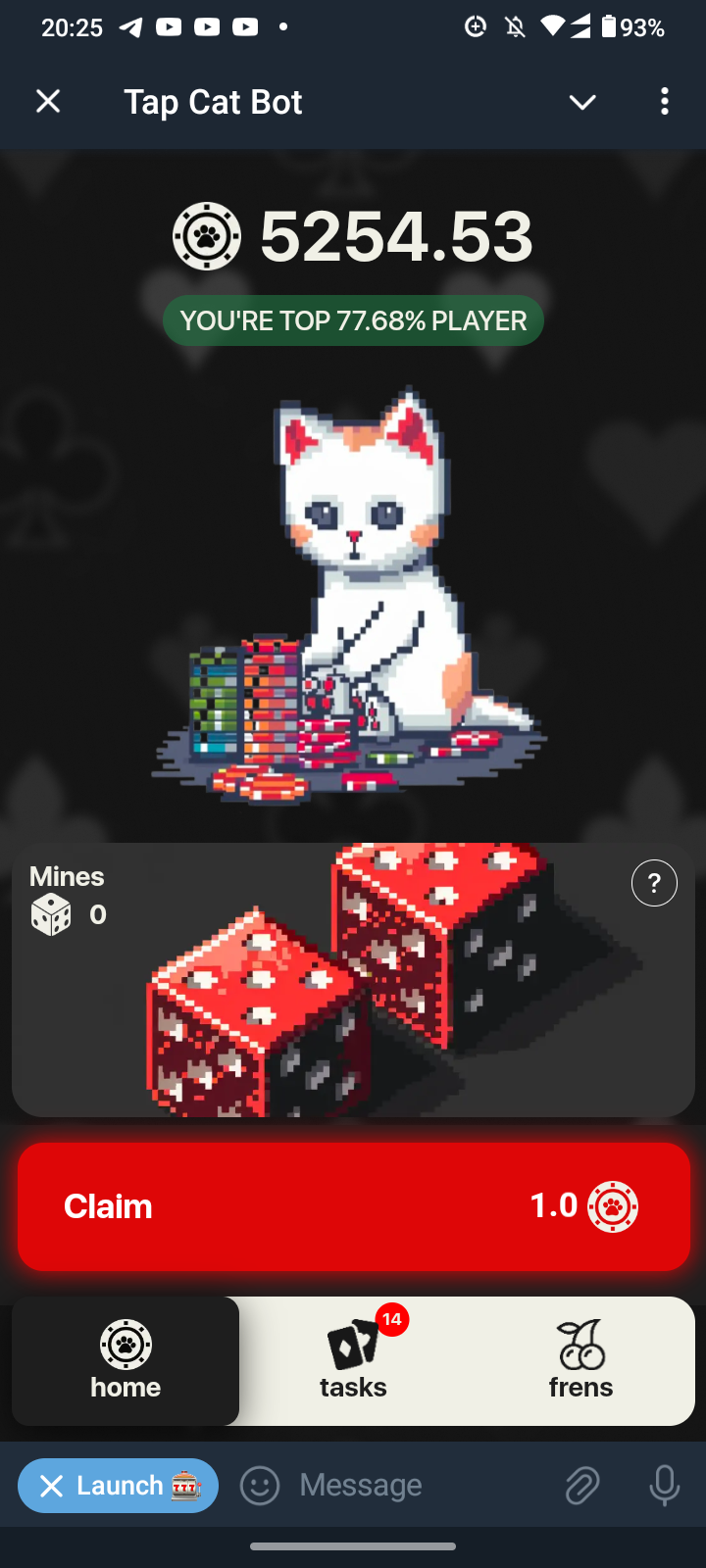Switch to the frens tab

580,1360
